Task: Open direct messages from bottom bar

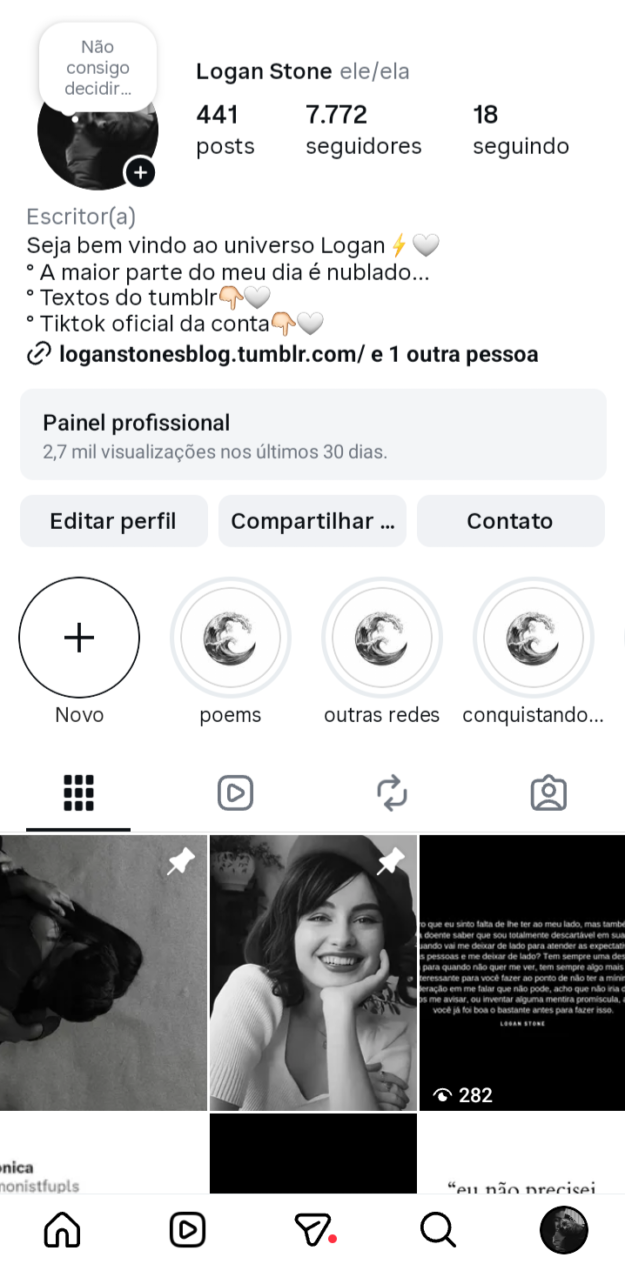Action: (x=313, y=1230)
